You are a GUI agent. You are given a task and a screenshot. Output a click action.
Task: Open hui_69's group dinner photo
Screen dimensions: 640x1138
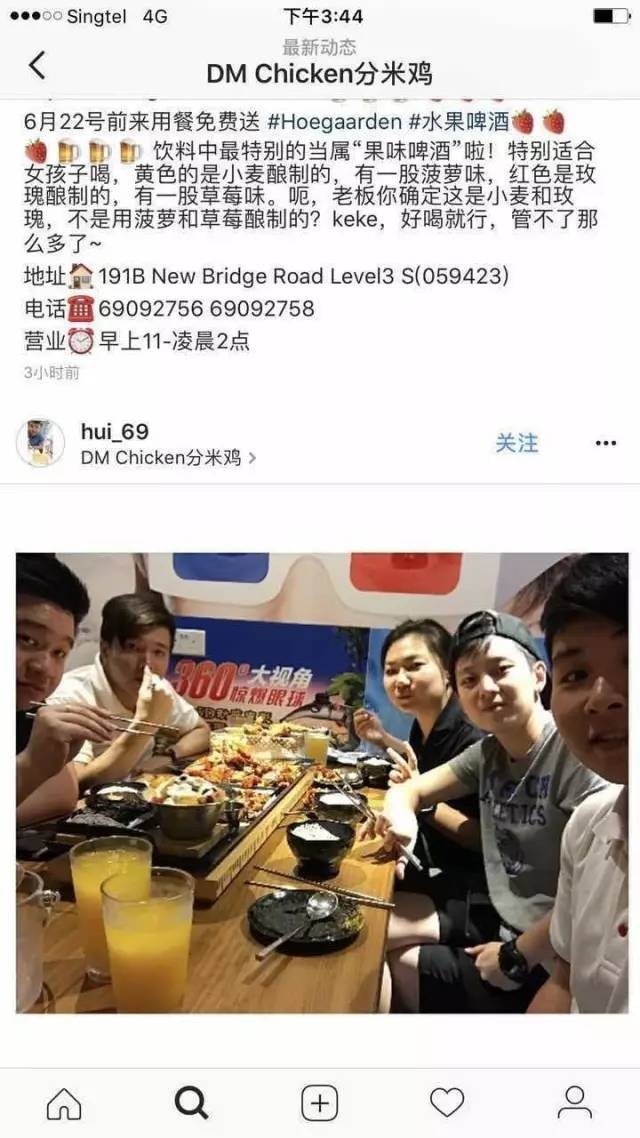coord(321,782)
